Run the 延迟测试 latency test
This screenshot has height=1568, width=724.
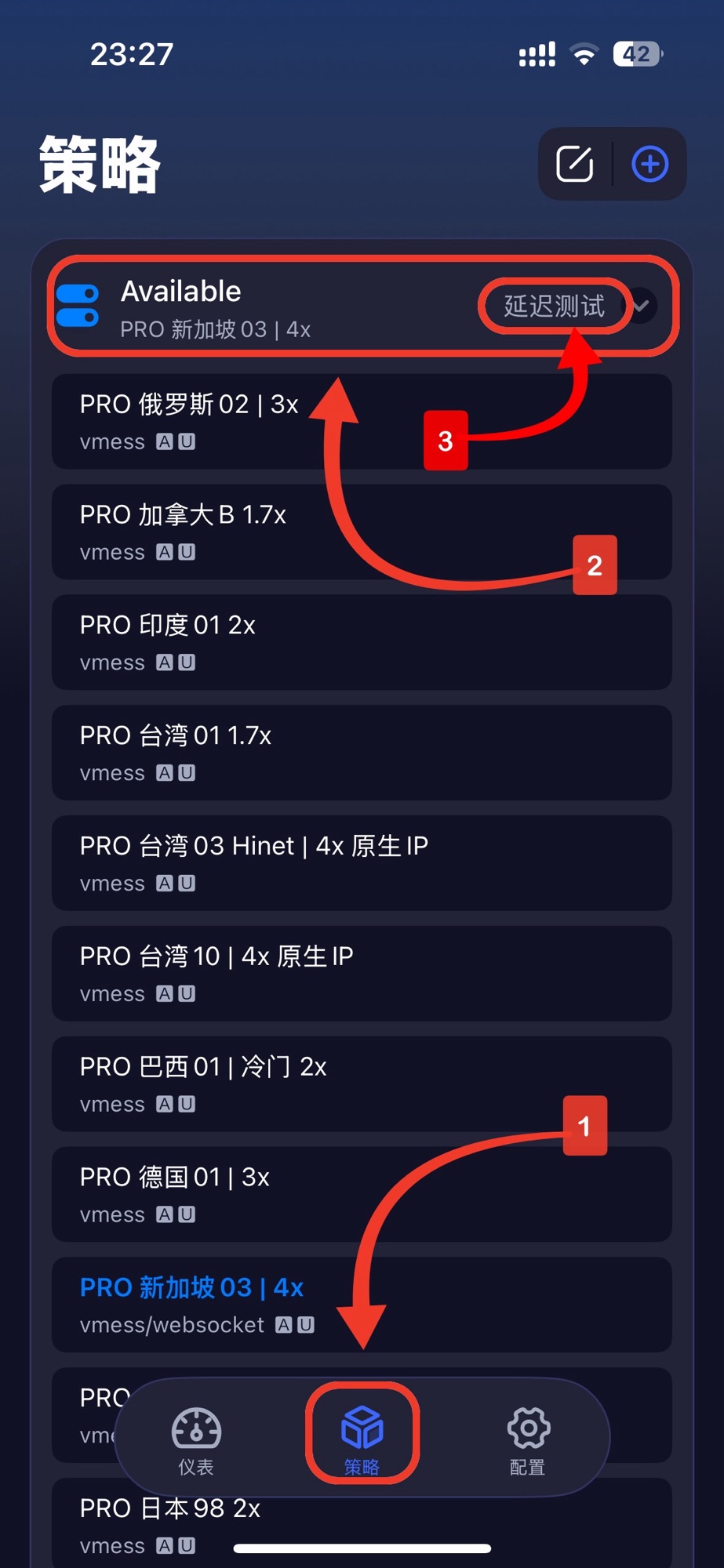click(x=554, y=307)
